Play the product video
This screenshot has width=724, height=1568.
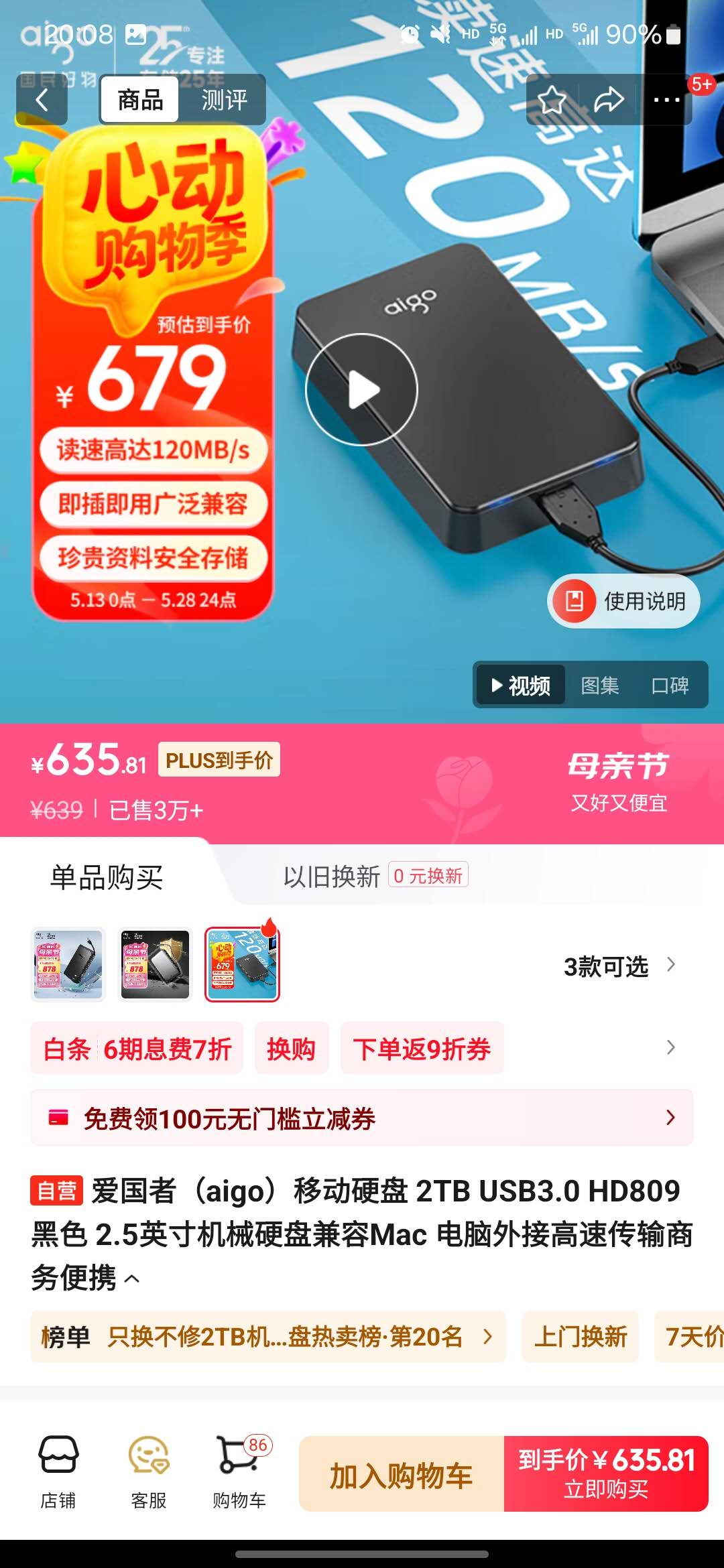click(361, 389)
